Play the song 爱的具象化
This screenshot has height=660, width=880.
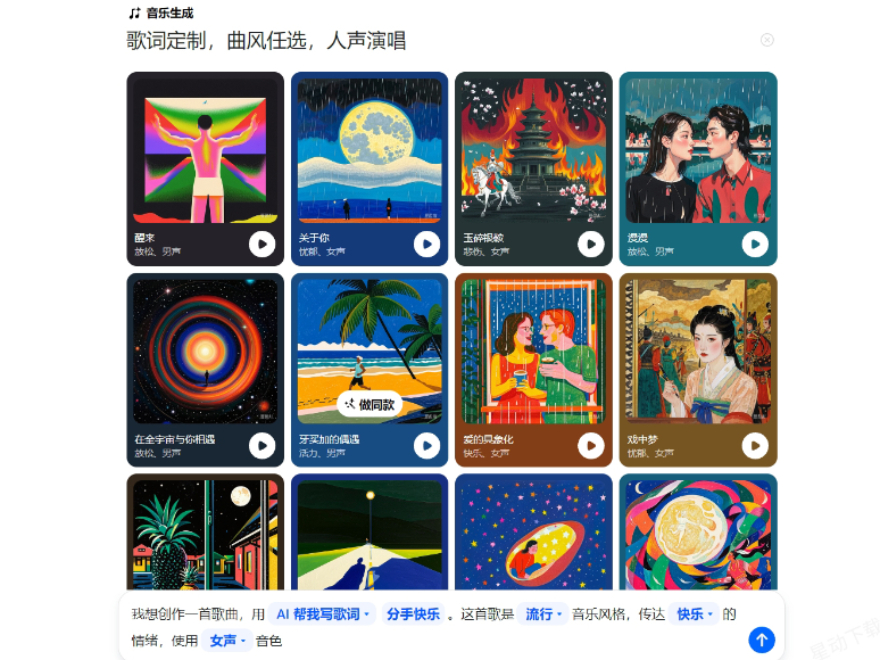point(590,446)
